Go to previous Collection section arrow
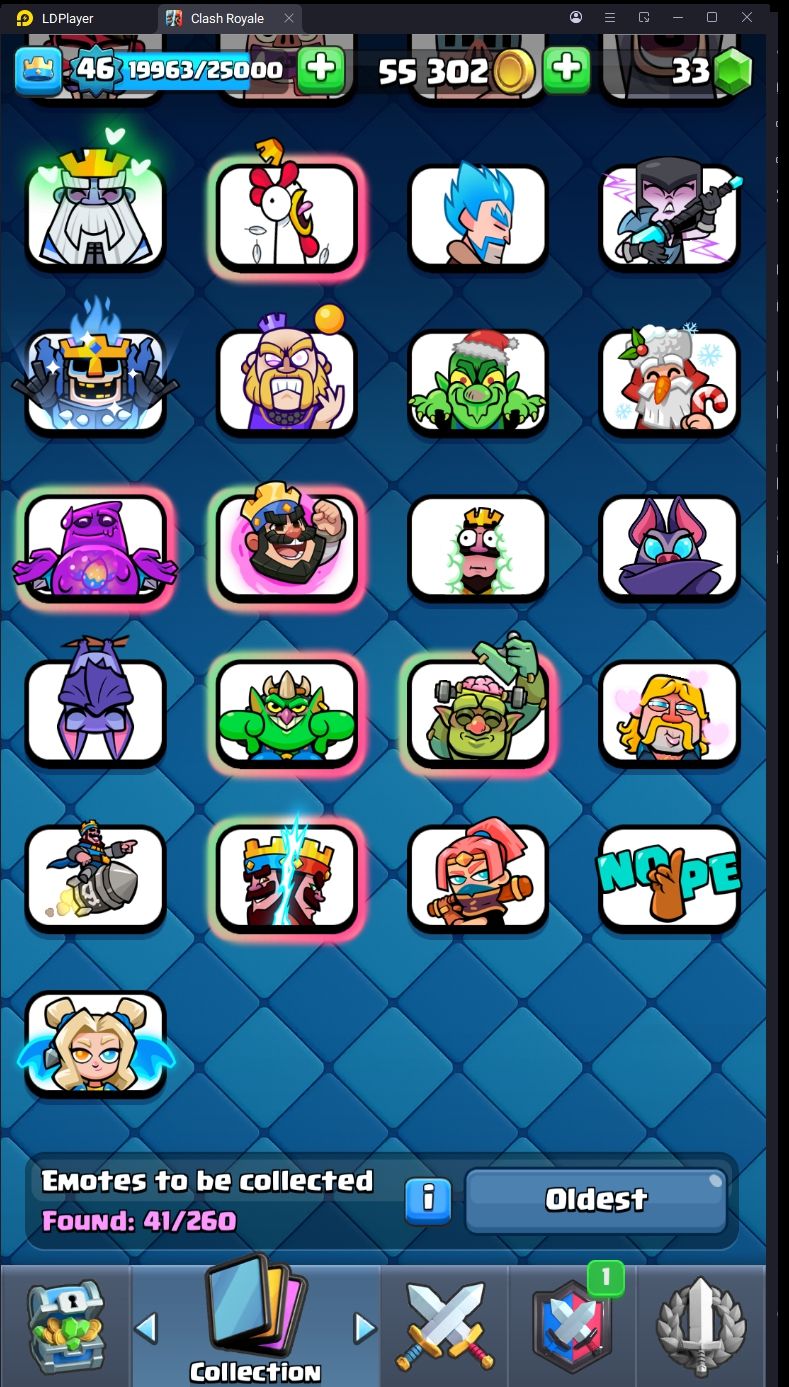The image size is (789, 1387). click(146, 1327)
